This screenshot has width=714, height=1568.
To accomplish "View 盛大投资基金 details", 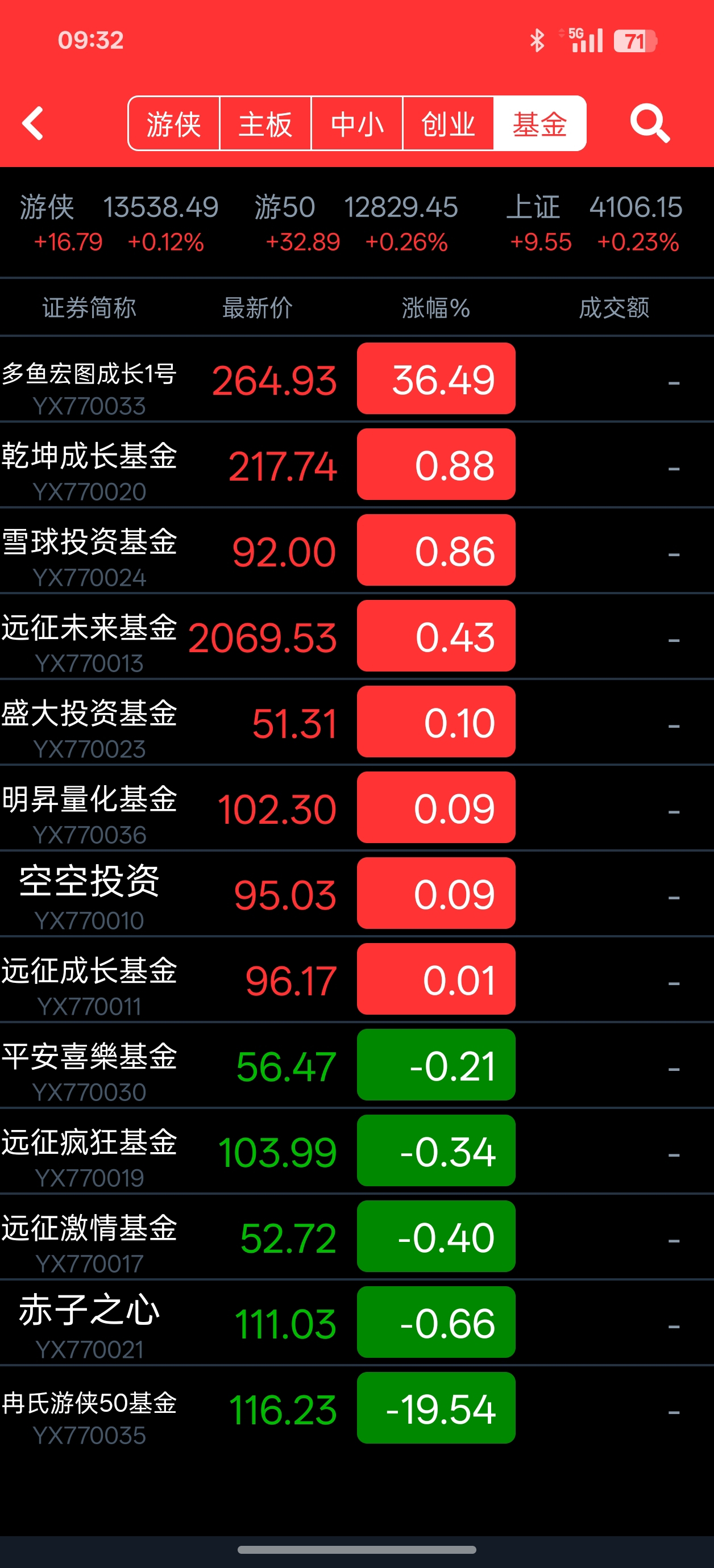I will click(x=89, y=723).
